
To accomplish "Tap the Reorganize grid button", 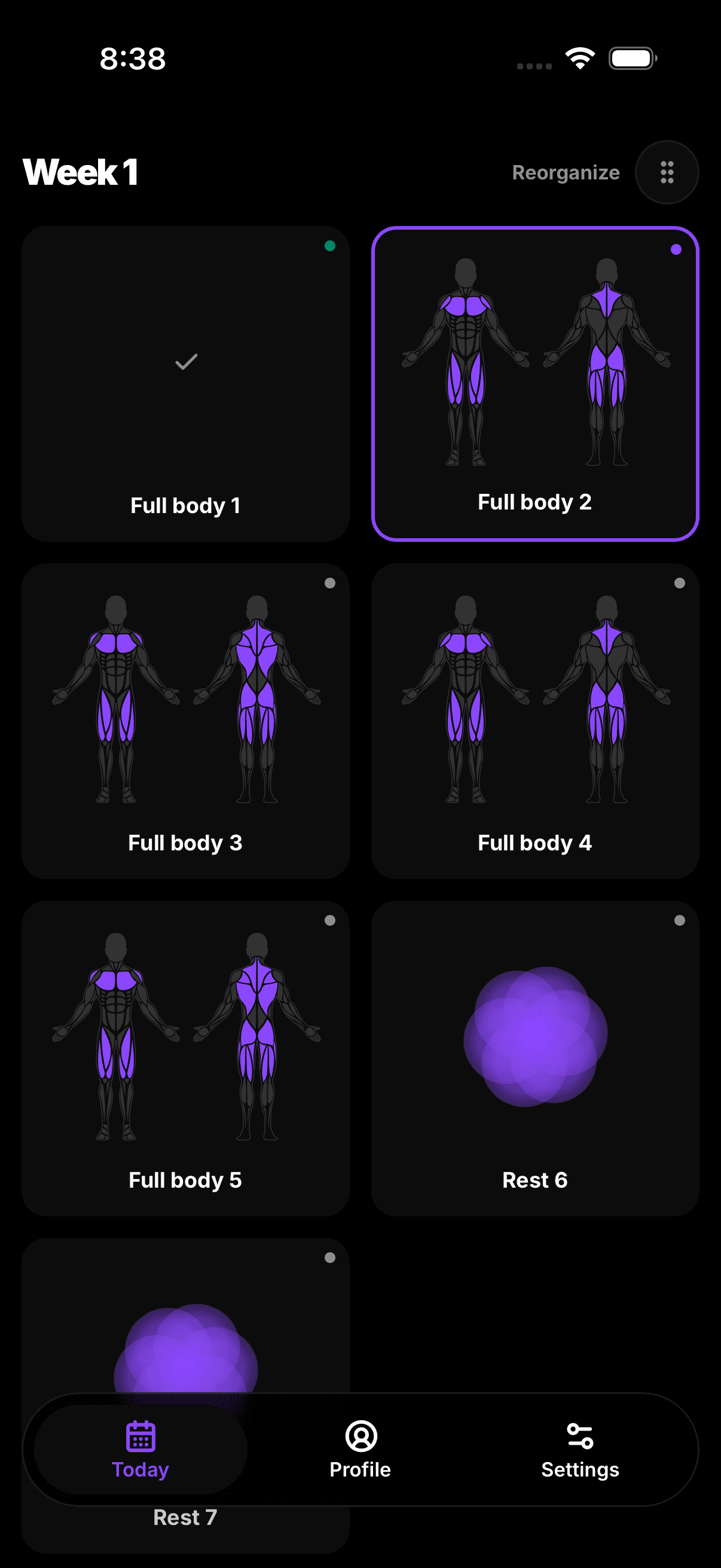I will coord(667,172).
